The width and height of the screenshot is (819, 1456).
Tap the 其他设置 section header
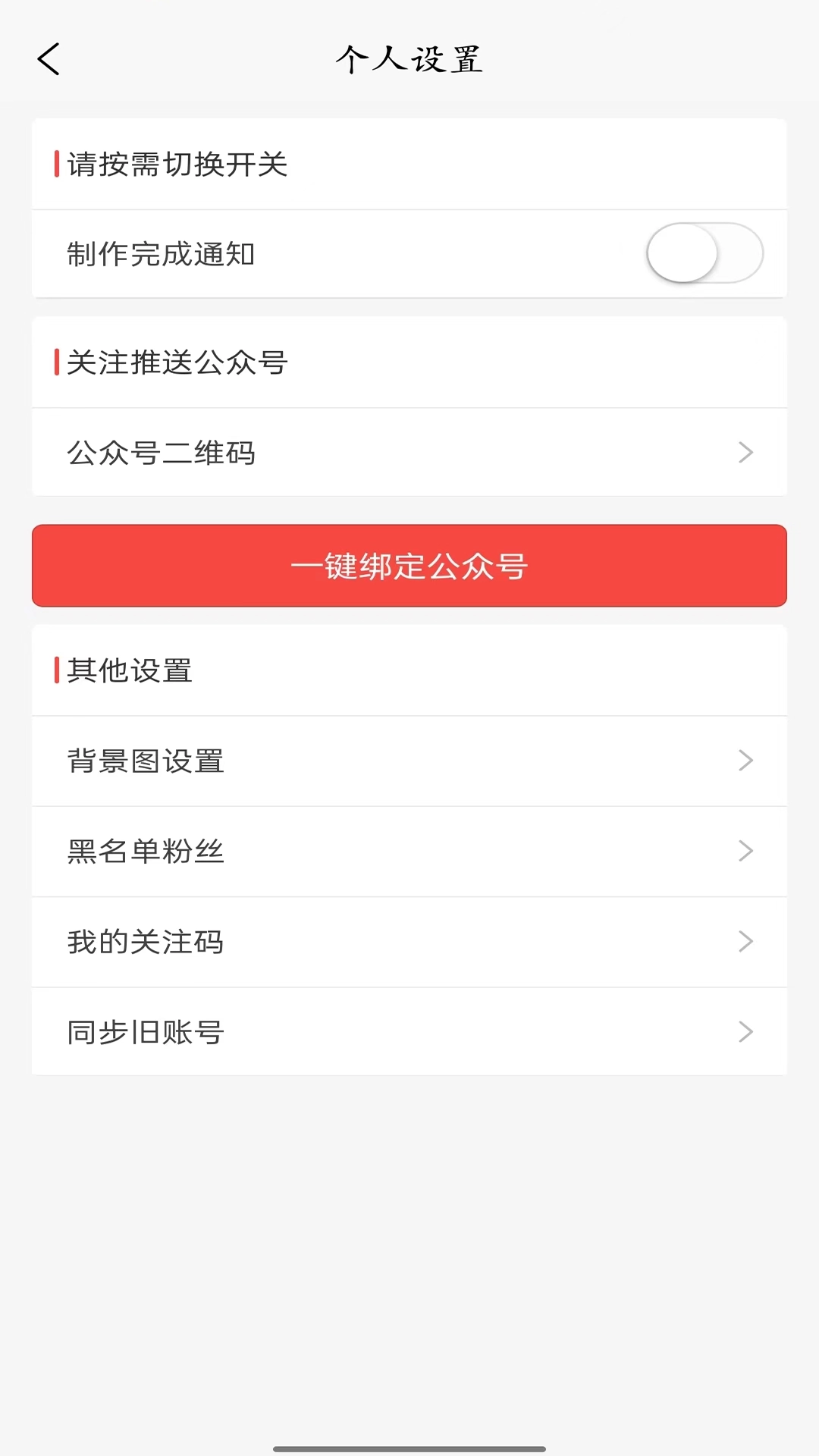coord(129,670)
